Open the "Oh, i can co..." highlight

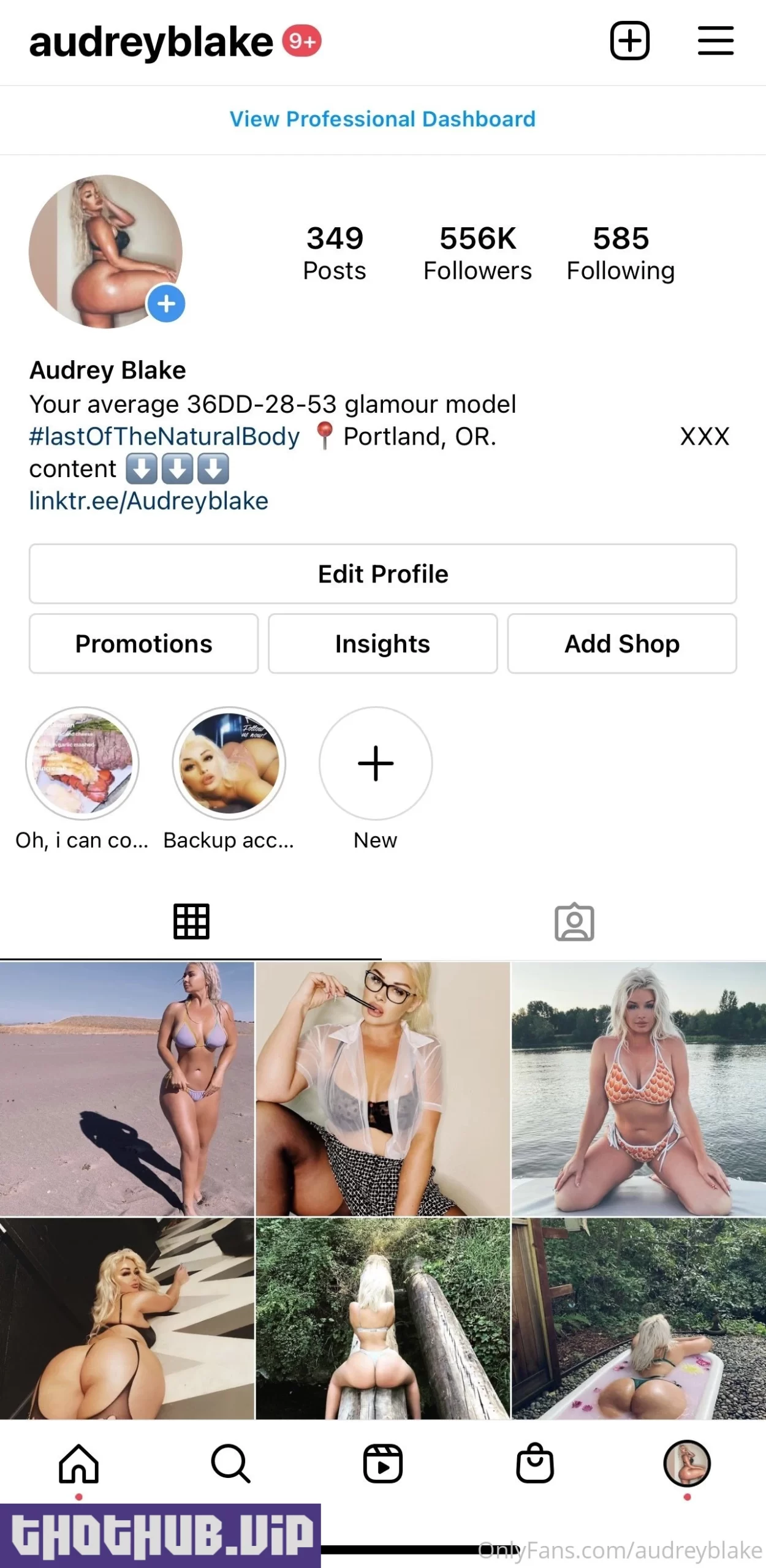click(82, 764)
